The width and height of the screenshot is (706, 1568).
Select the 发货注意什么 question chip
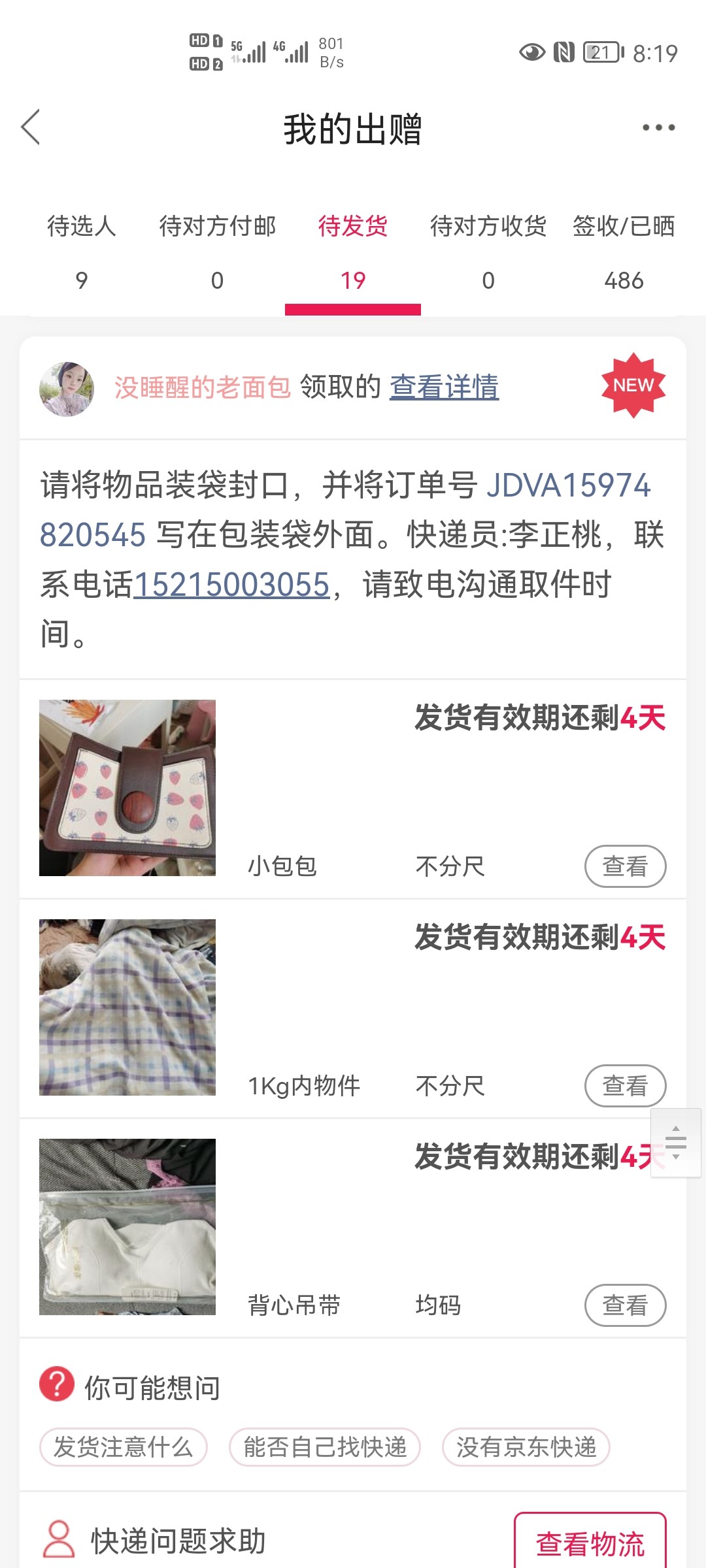124,1447
